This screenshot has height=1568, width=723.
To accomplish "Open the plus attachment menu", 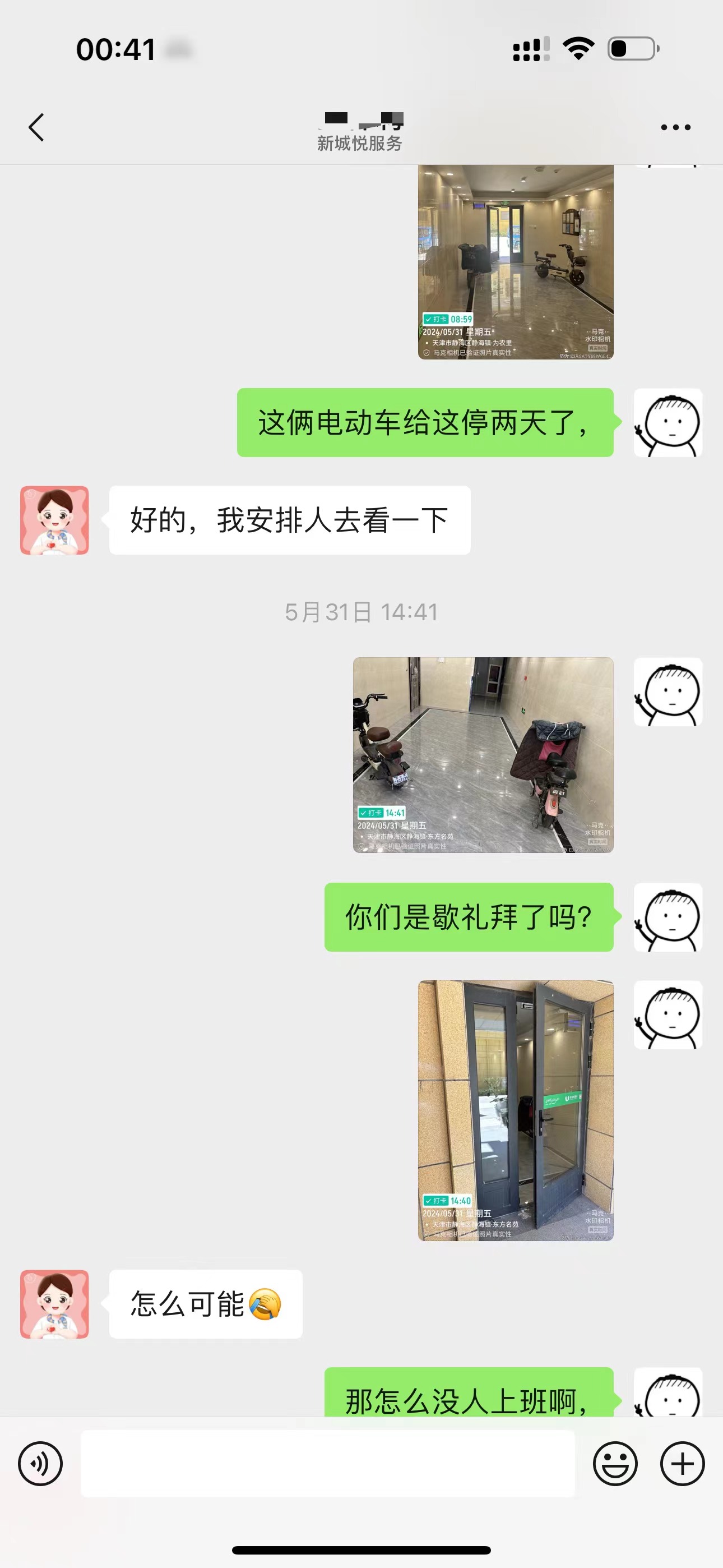I will 682,1463.
